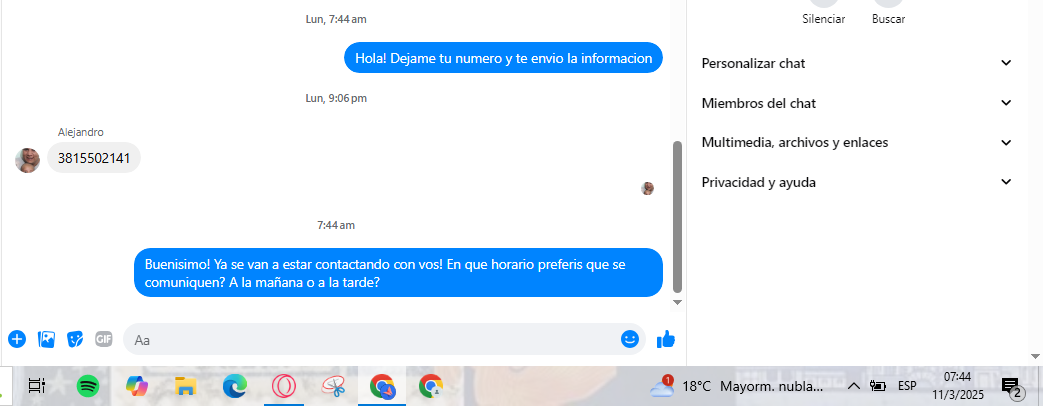Open the GIF picker

104,339
